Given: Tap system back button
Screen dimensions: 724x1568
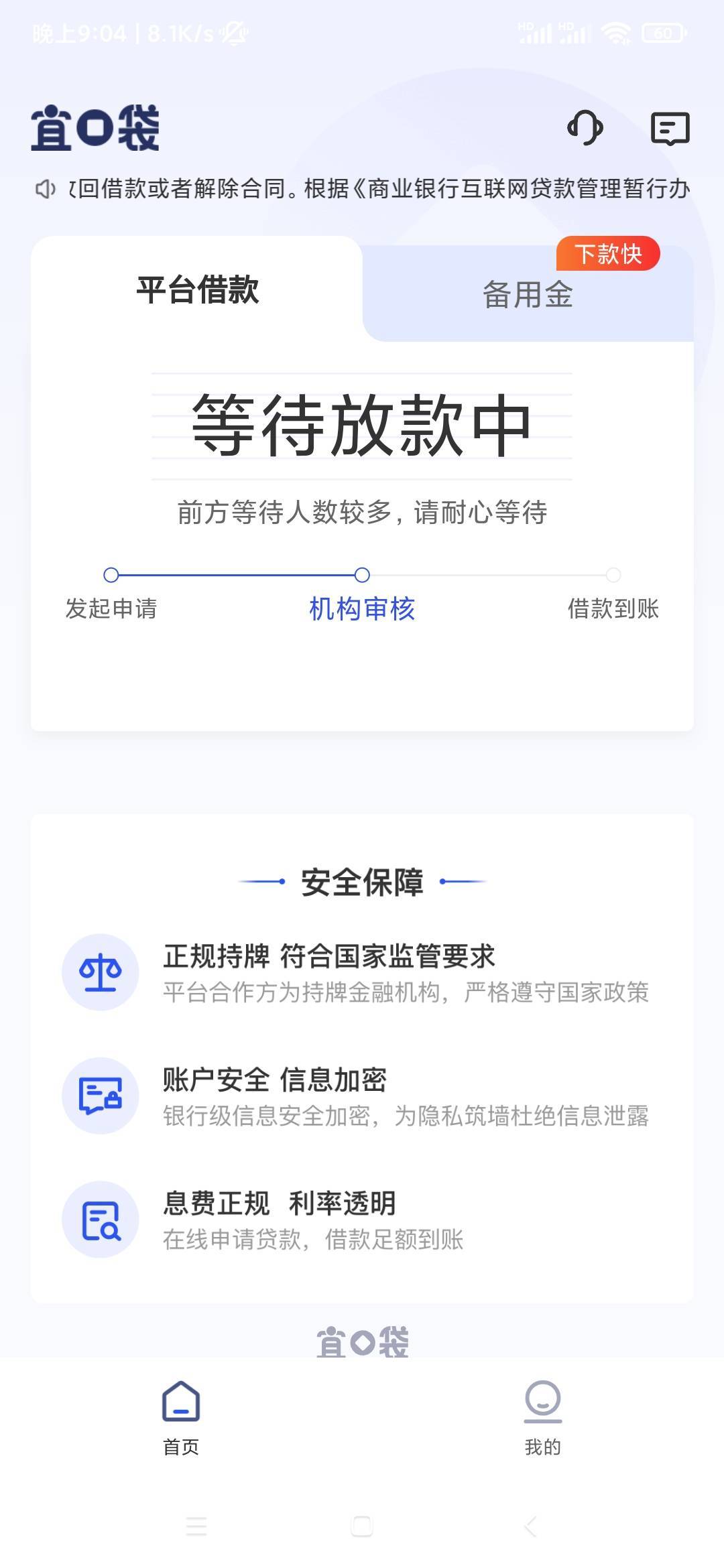Looking at the screenshot, I should tap(530, 1527).
